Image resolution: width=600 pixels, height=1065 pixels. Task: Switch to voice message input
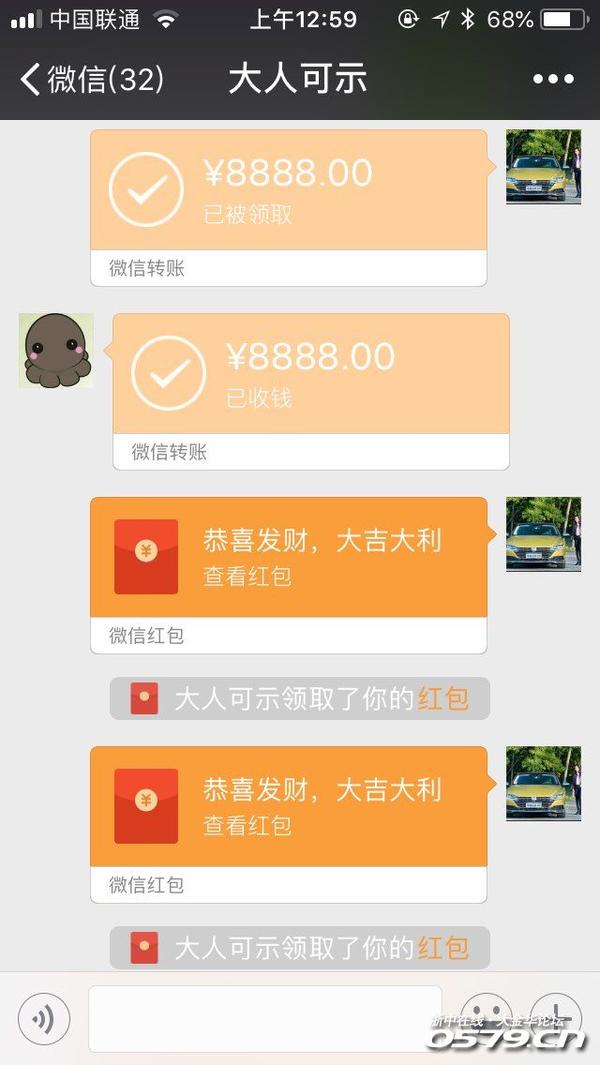tap(44, 1019)
